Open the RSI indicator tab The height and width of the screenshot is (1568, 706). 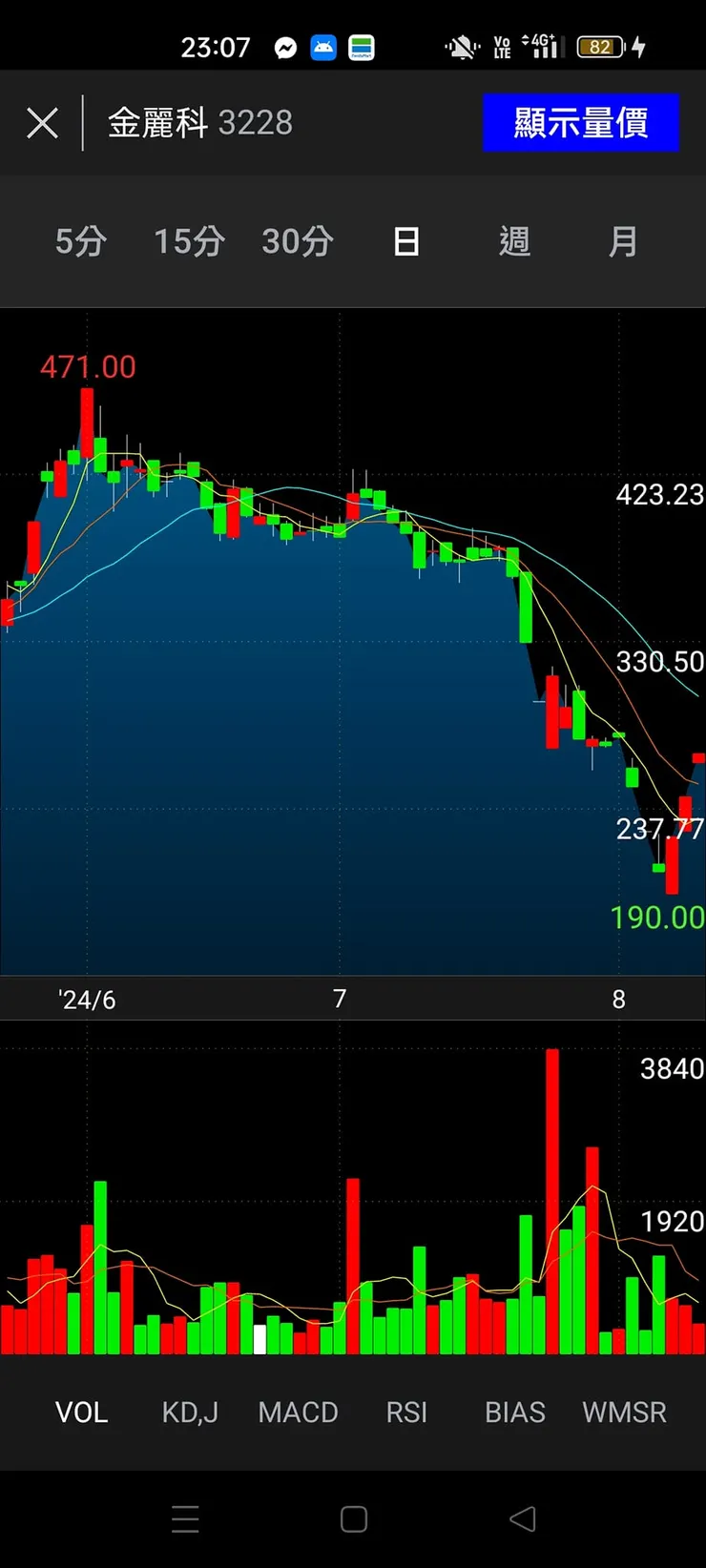click(406, 1412)
